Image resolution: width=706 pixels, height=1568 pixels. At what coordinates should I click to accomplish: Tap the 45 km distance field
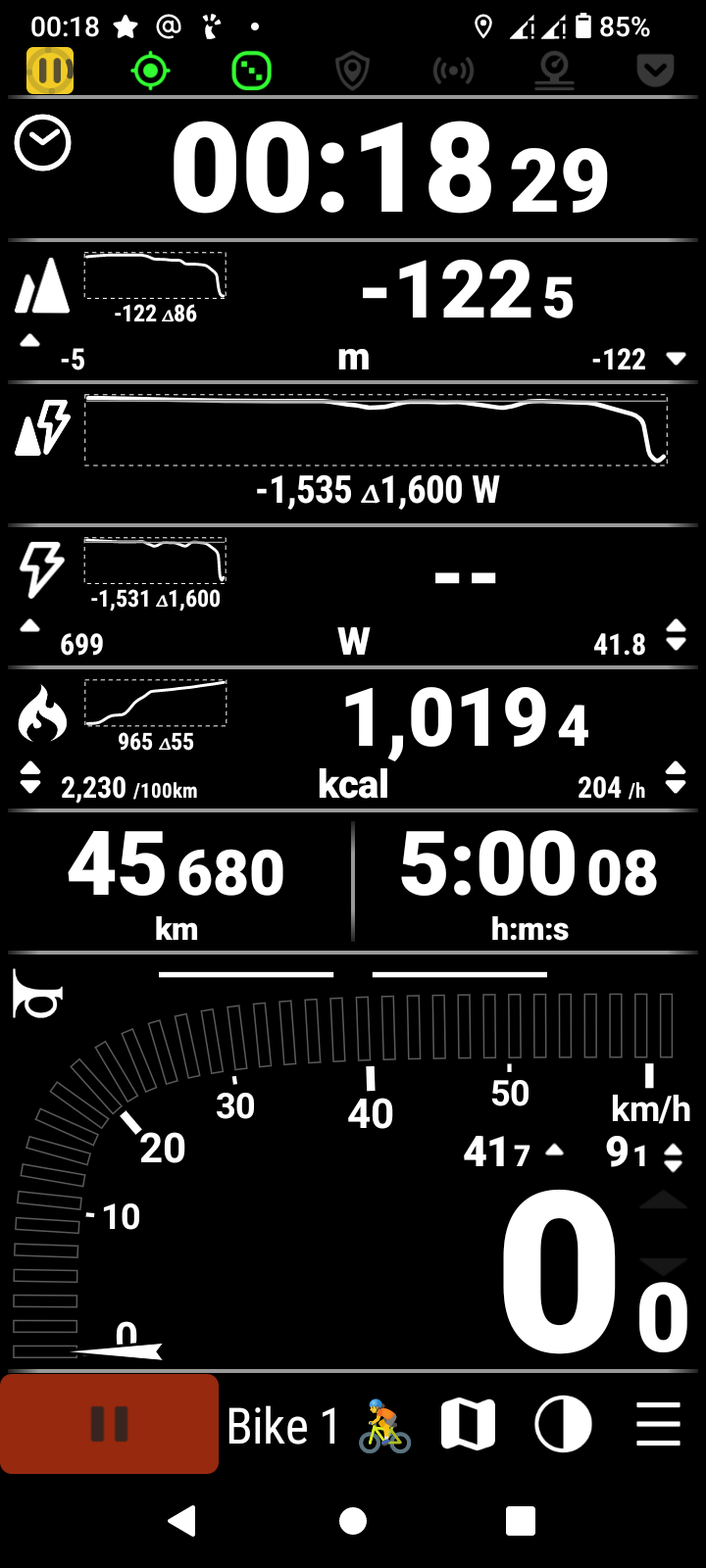pos(176,882)
